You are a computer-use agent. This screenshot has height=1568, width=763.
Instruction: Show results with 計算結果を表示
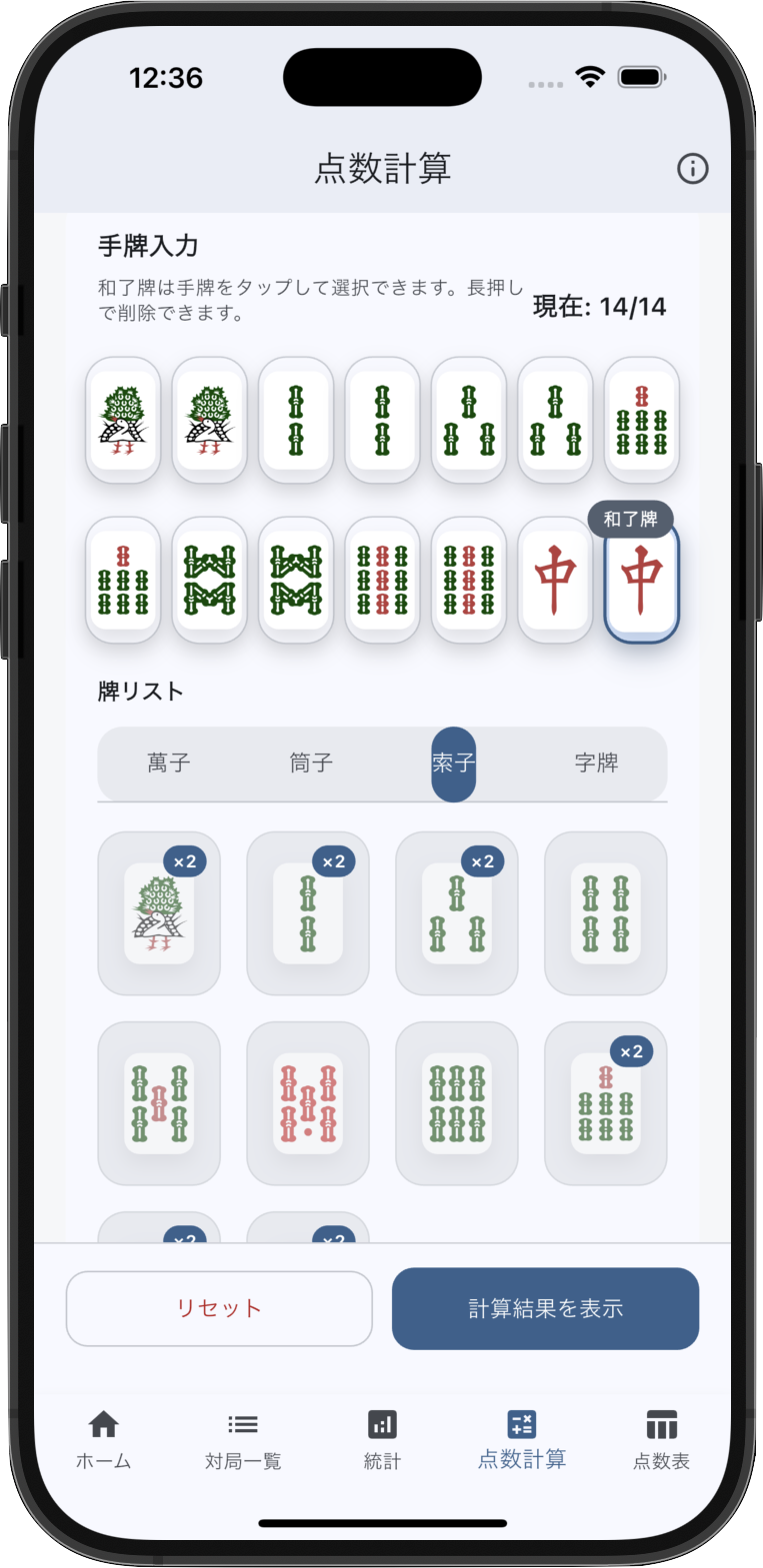545,1308
